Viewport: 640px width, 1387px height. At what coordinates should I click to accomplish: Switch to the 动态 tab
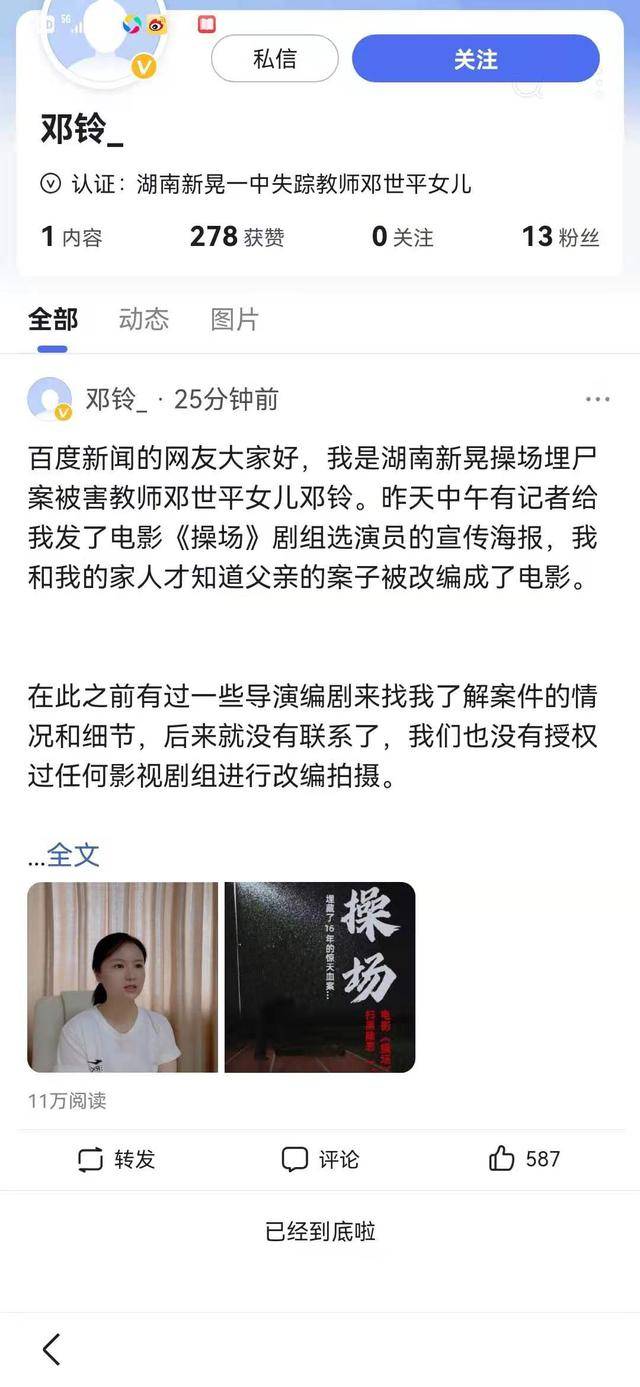[x=144, y=319]
